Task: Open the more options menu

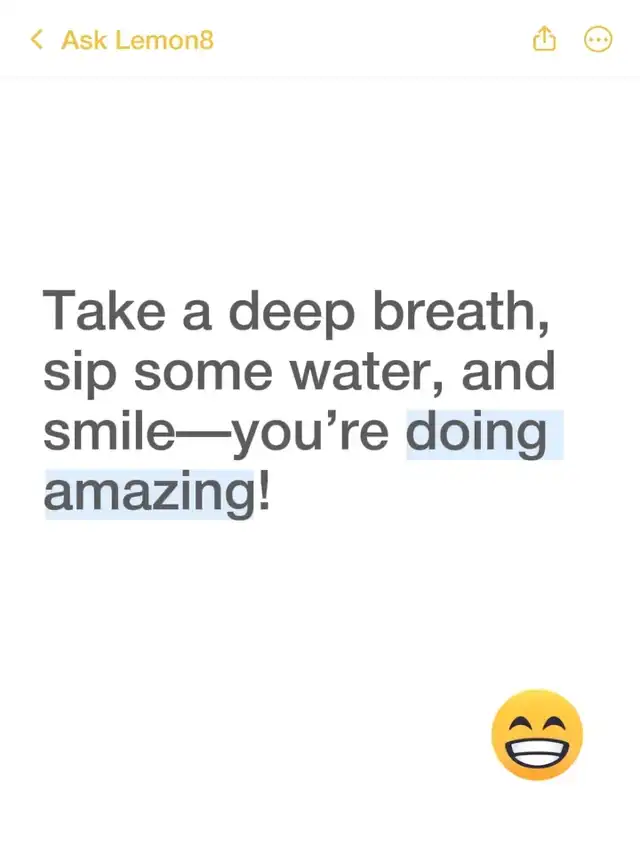Action: (598, 40)
